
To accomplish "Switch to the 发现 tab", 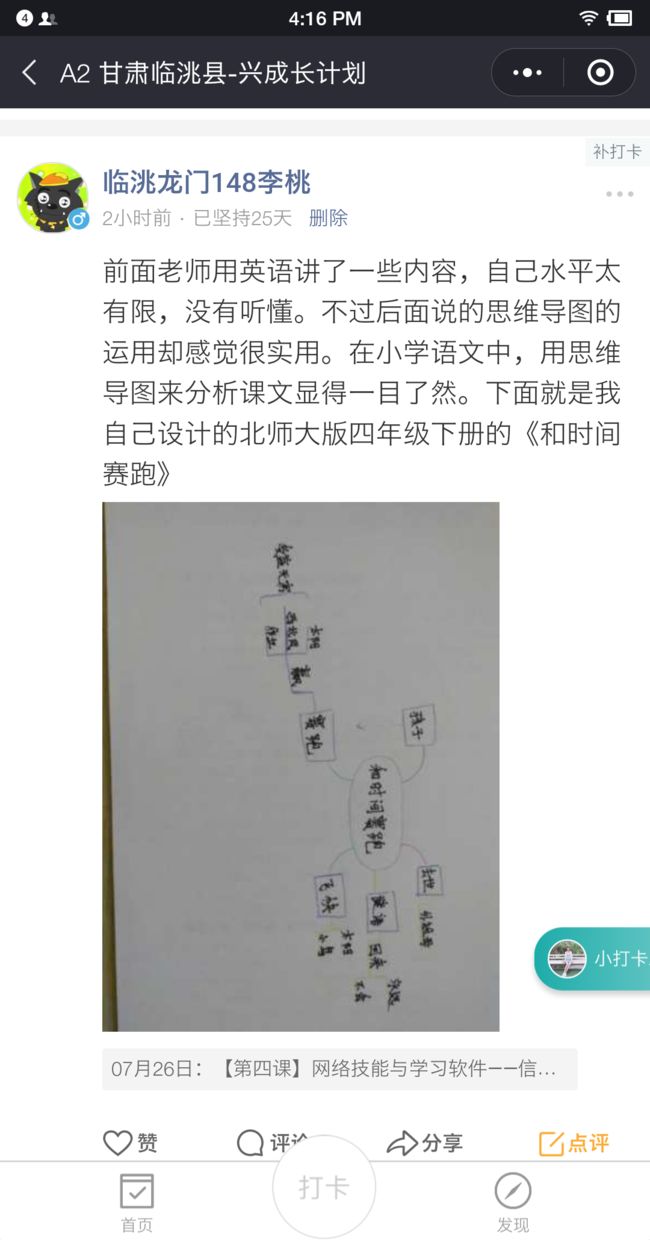I will [x=513, y=1203].
